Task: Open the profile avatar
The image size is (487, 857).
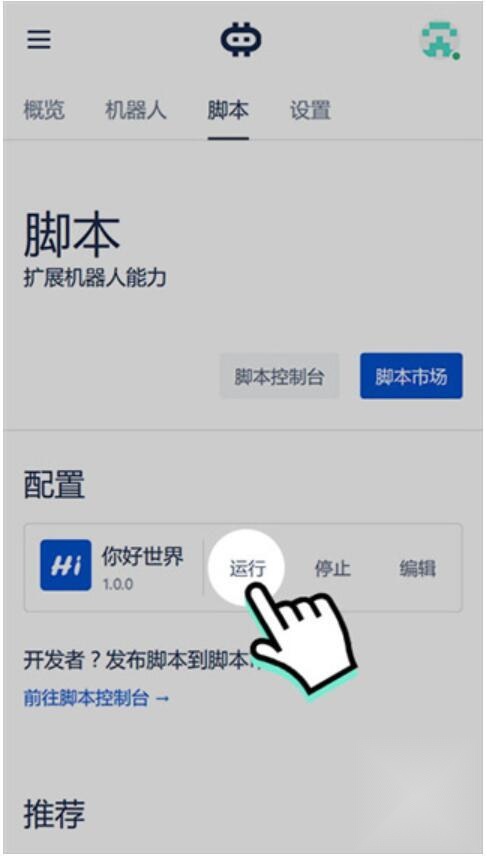Action: pyautogui.click(x=441, y=41)
